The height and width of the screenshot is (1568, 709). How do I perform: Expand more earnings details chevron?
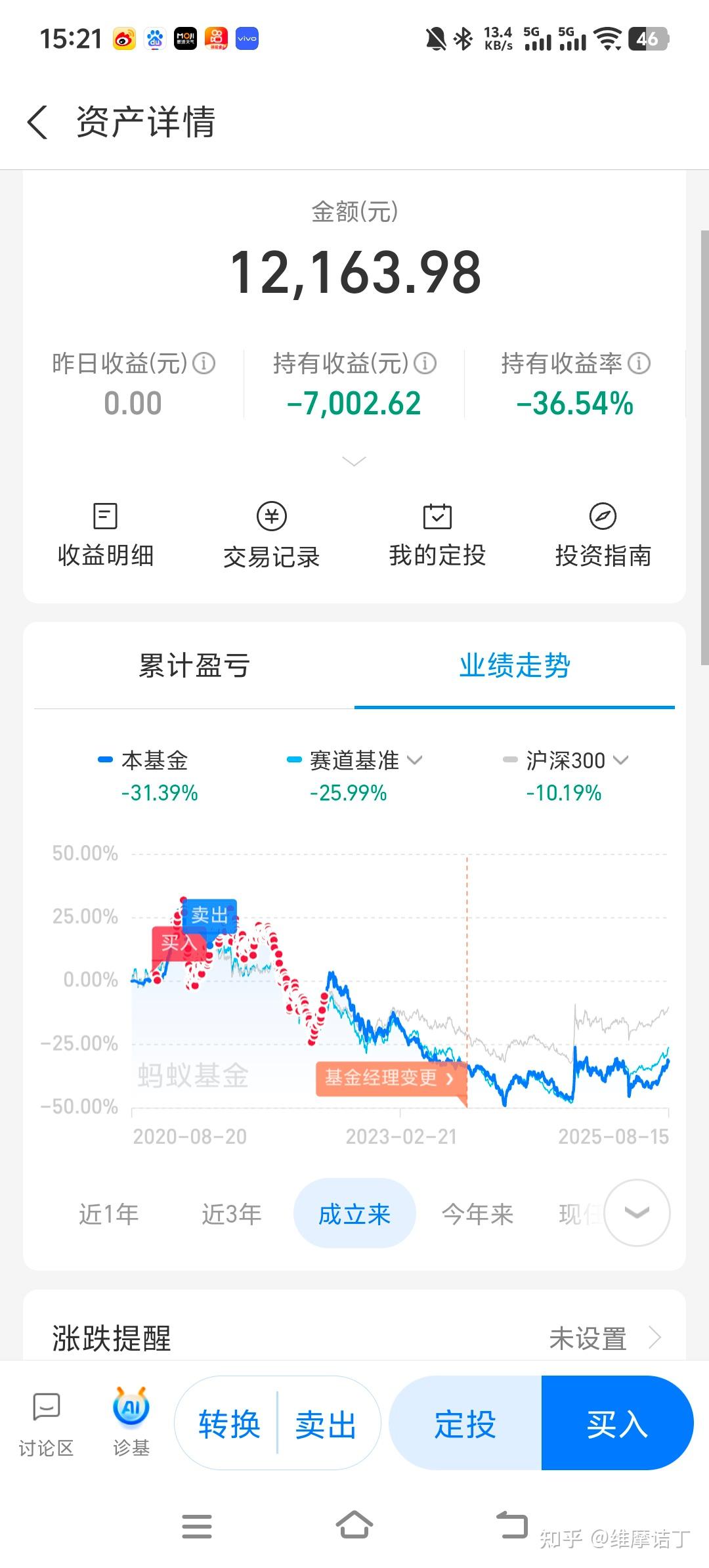coord(354,462)
